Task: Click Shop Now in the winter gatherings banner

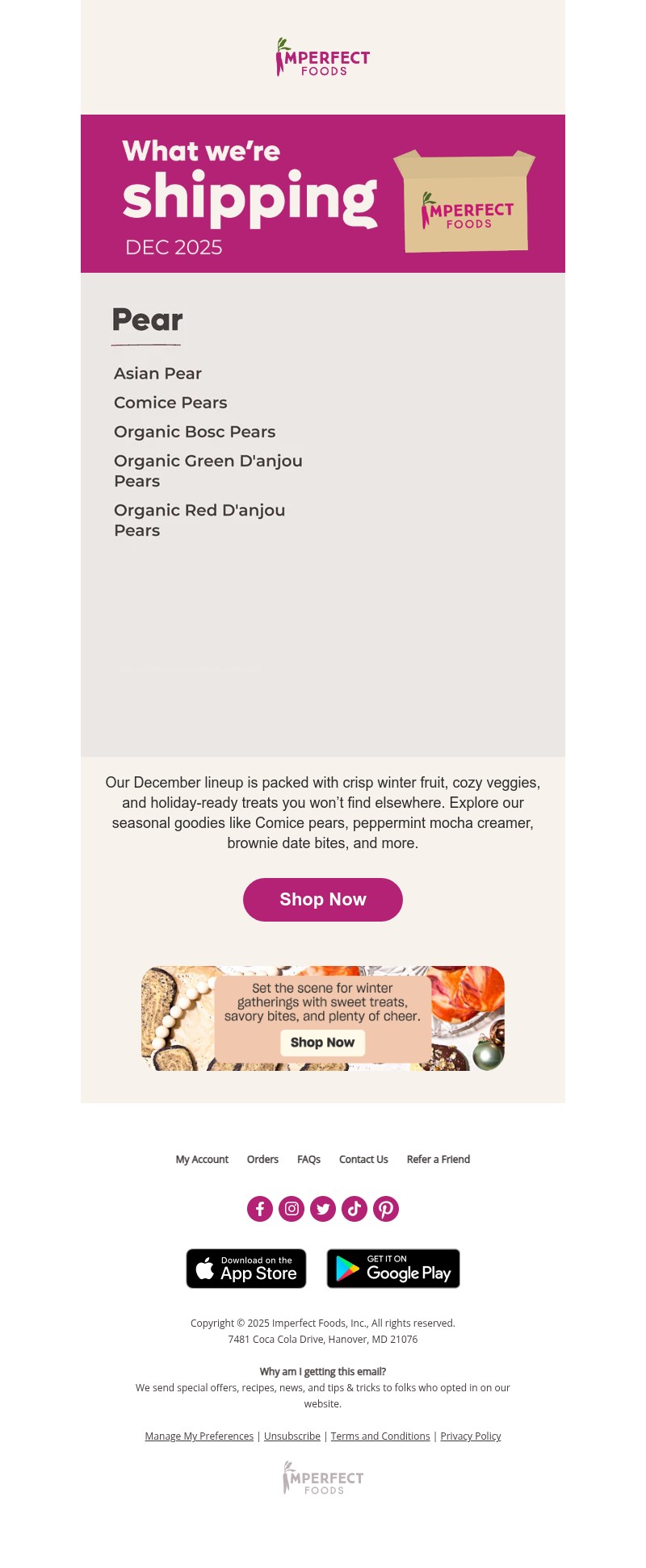Action: point(323,1043)
